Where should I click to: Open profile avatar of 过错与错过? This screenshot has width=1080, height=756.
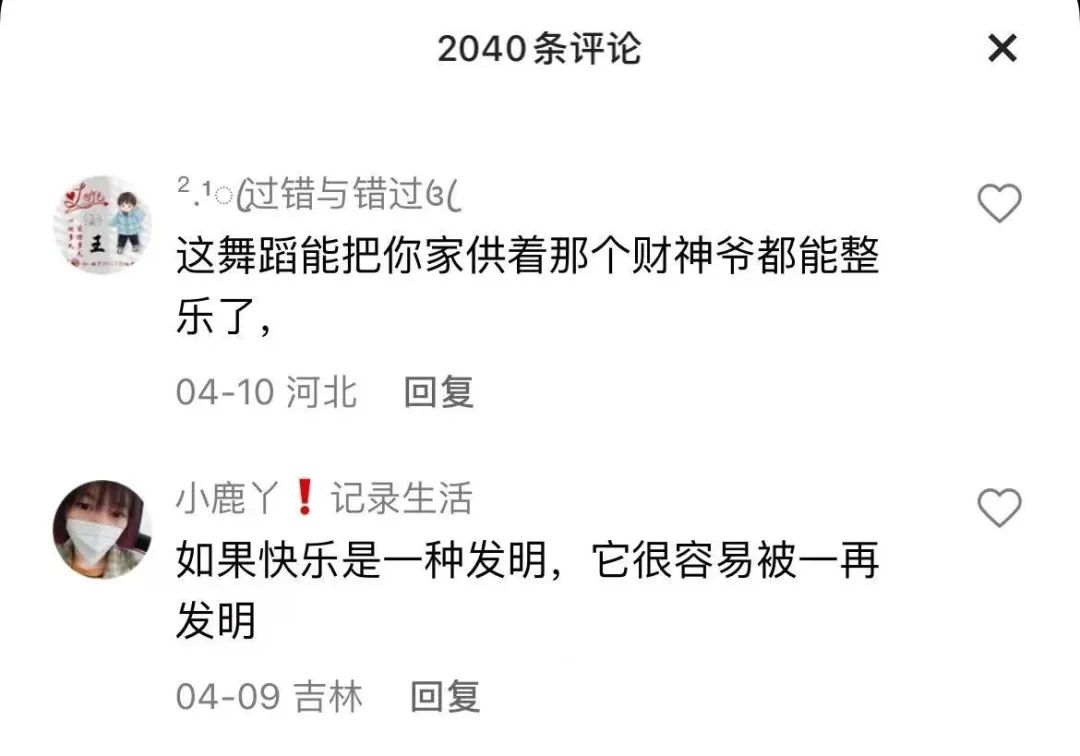click(x=102, y=224)
